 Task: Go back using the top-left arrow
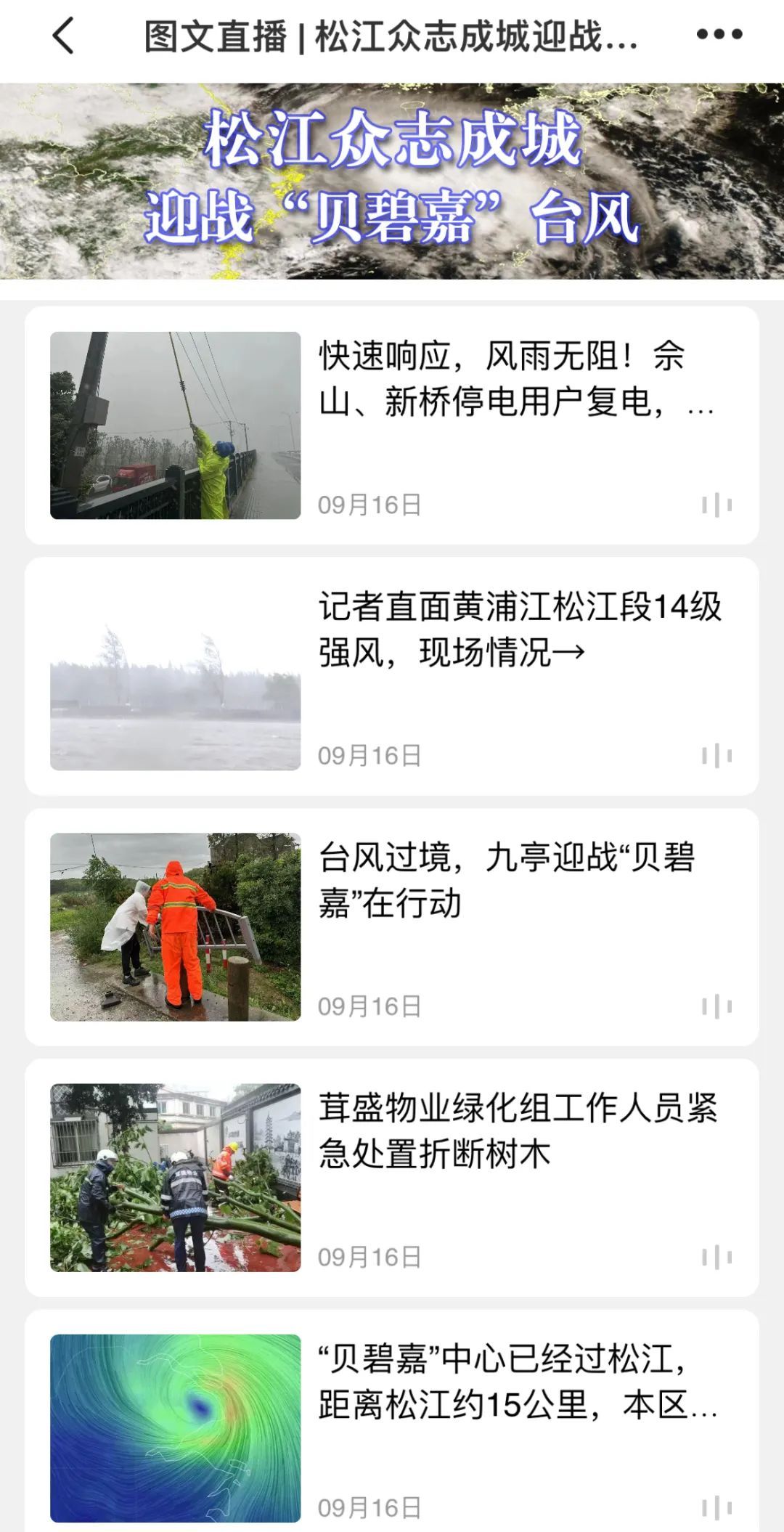click(x=64, y=36)
